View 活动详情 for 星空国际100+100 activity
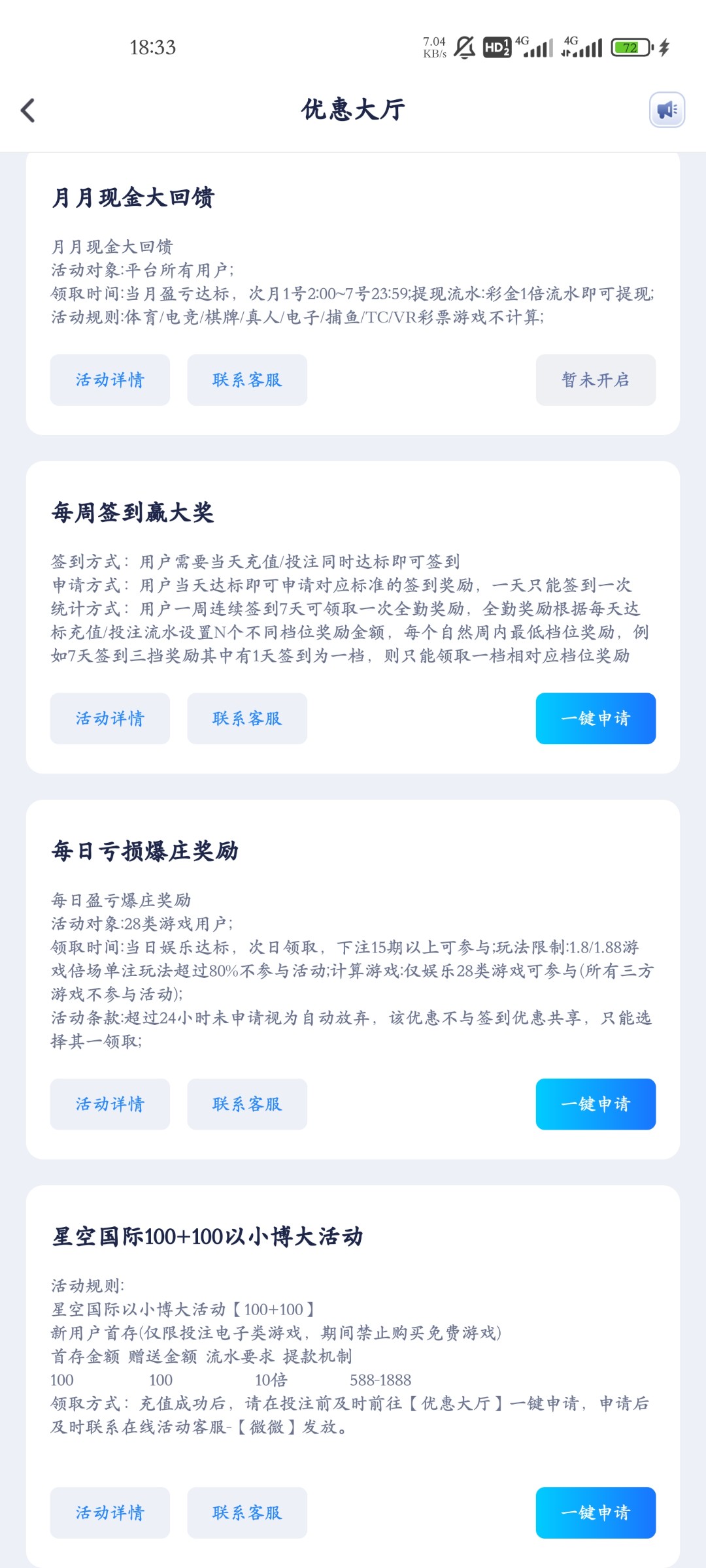Viewport: 706px width, 1568px height. click(x=110, y=1512)
